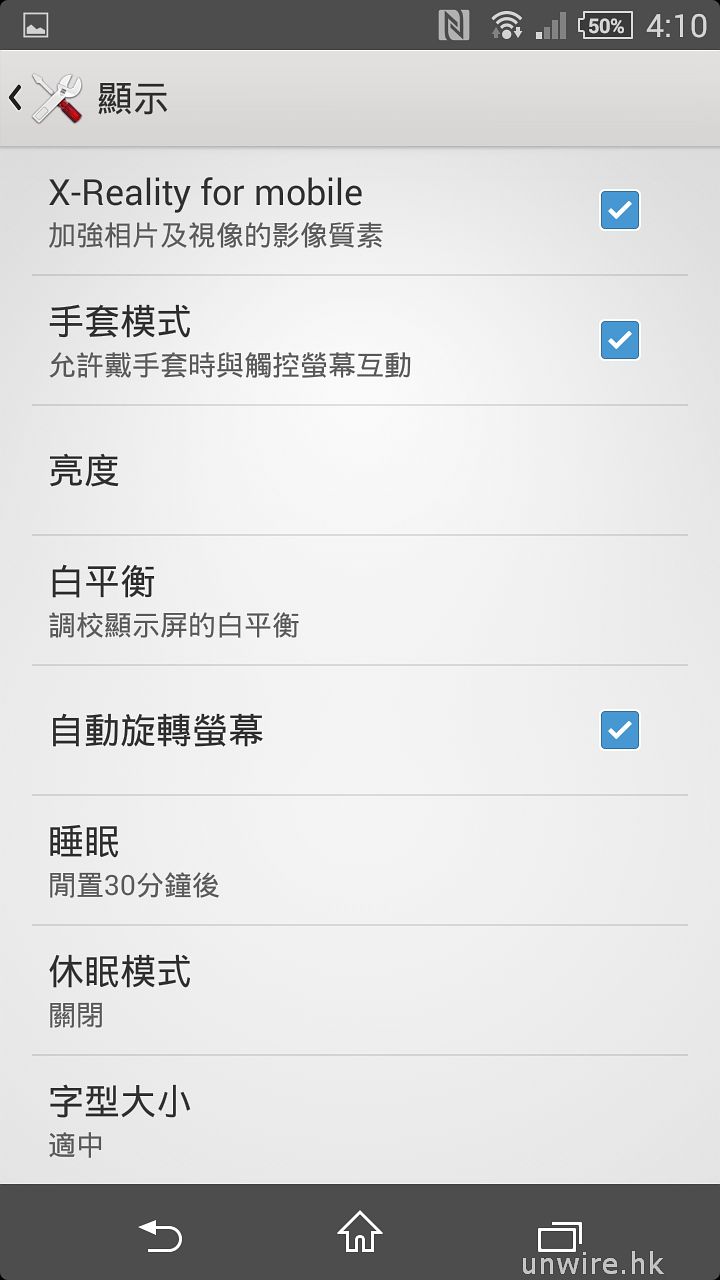Tap the system back button
This screenshot has height=1280, width=720.
coord(160,1236)
